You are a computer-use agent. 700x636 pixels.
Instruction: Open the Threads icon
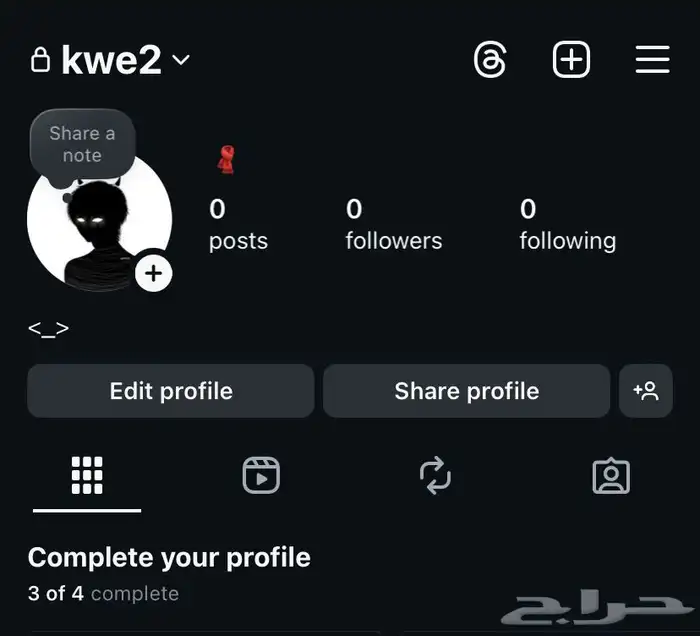(x=490, y=60)
